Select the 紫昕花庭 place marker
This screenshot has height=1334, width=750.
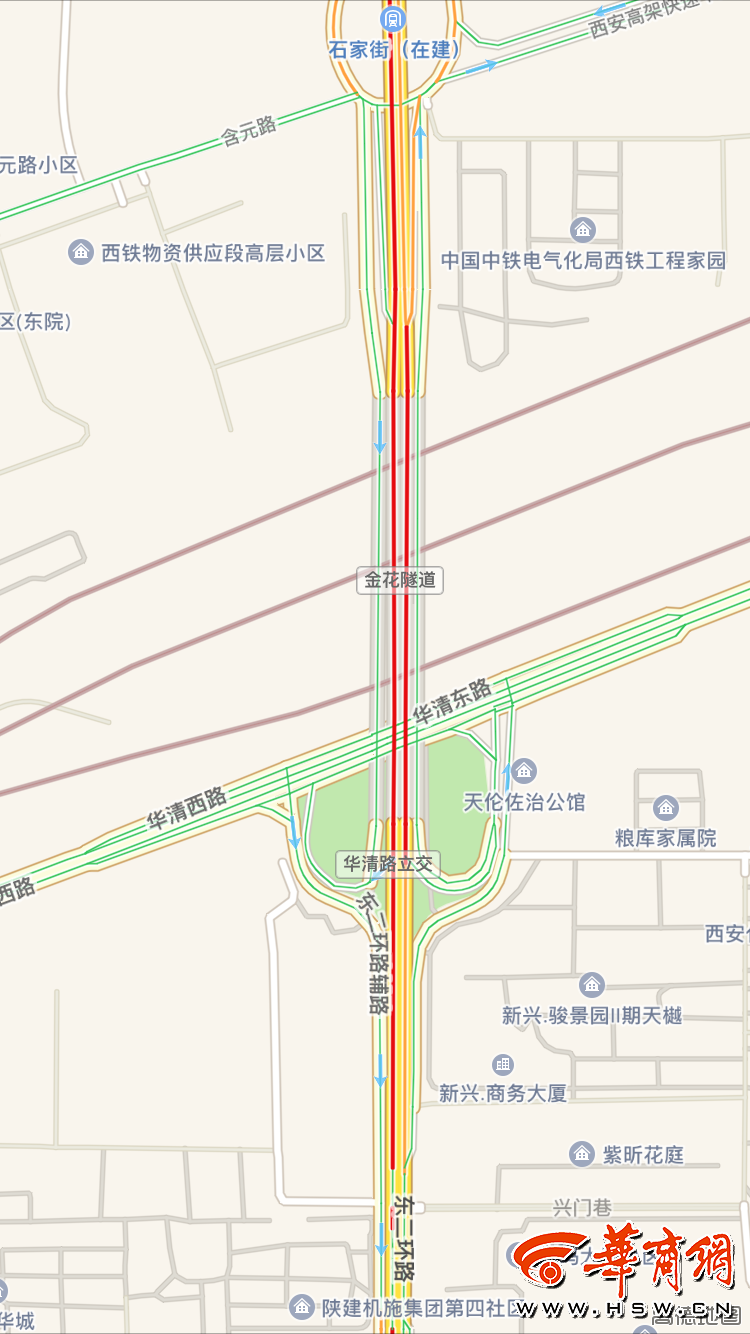(x=582, y=1154)
